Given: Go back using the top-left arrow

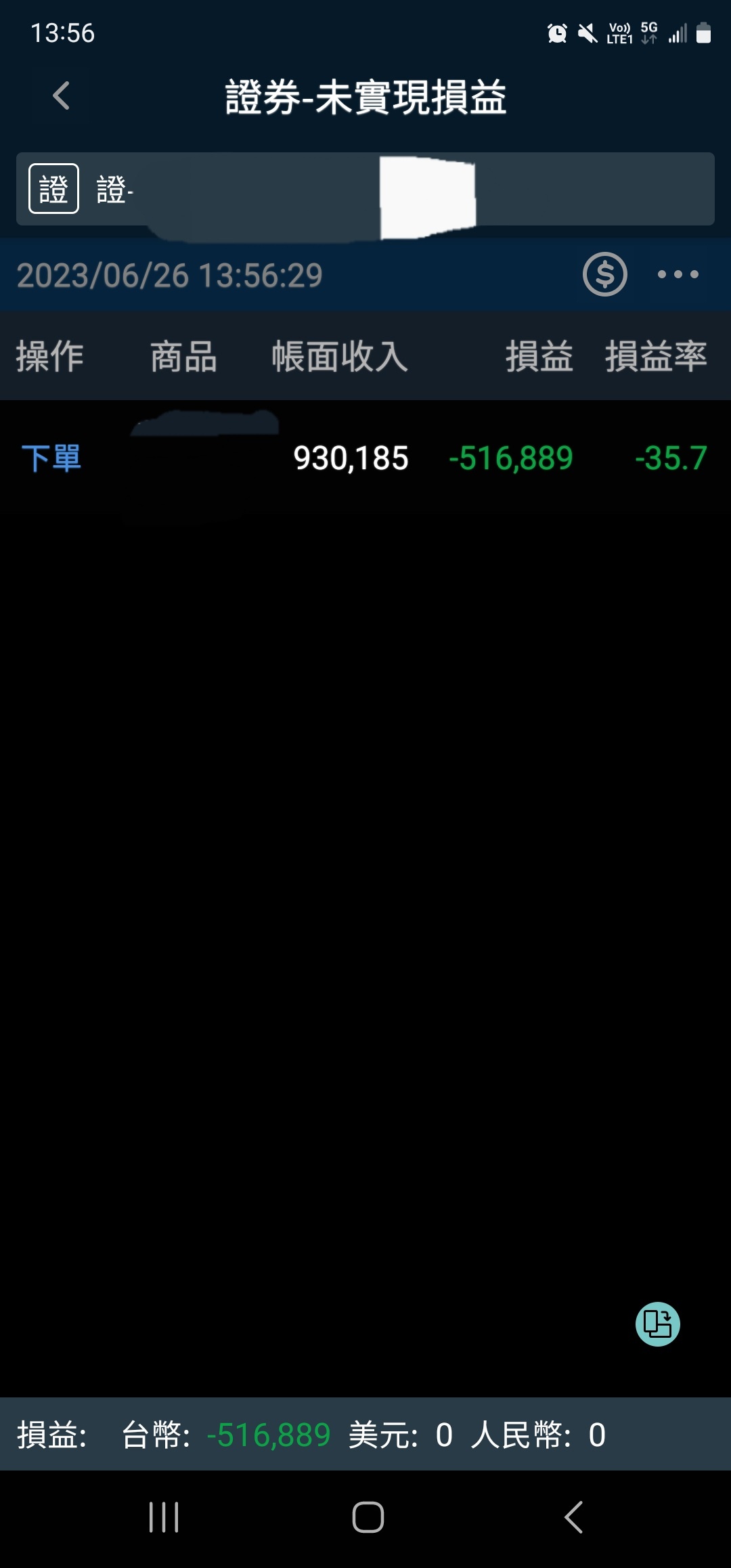Looking at the screenshot, I should (62, 95).
